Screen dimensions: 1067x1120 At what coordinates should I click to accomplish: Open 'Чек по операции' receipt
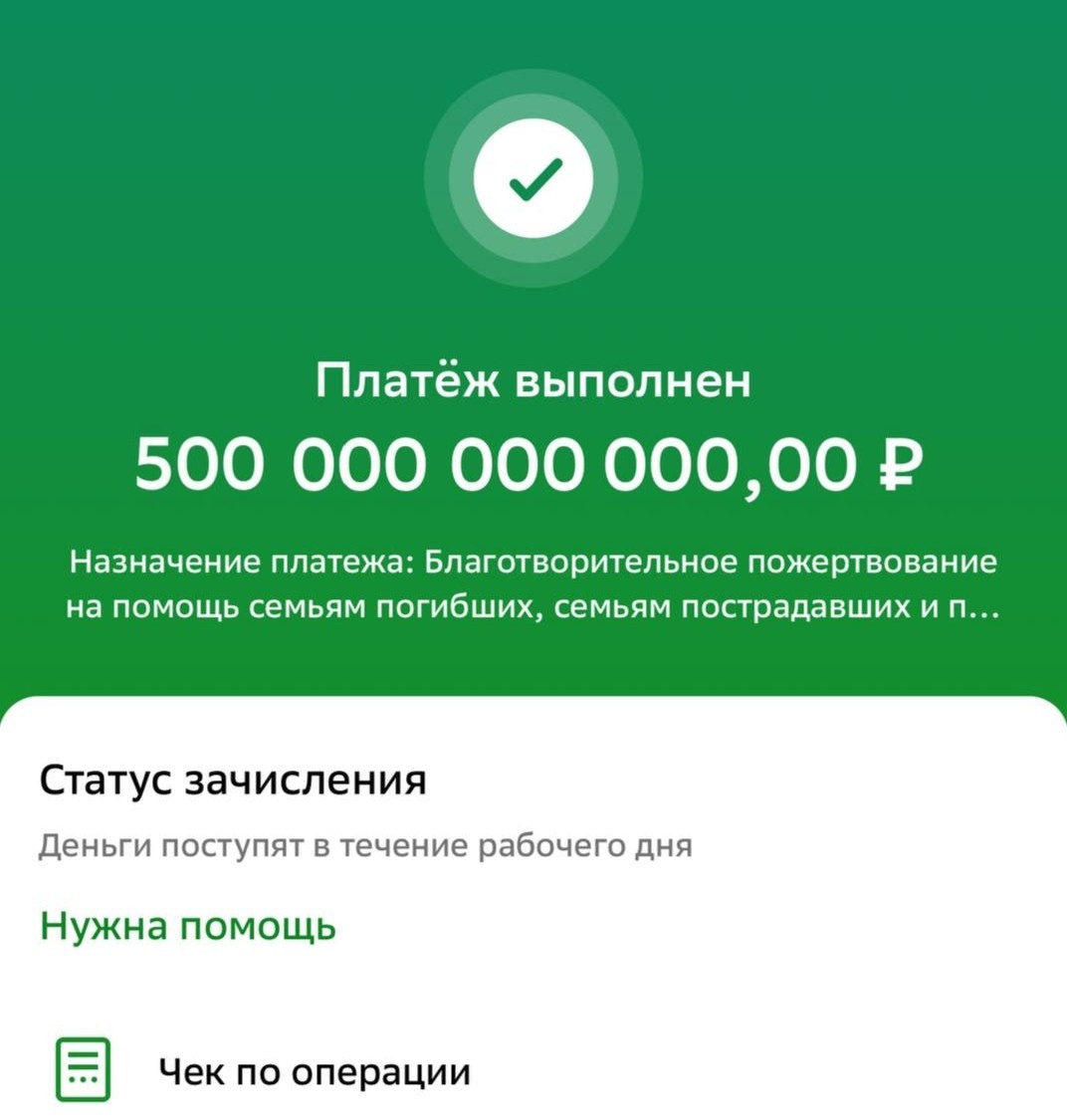314,1071
